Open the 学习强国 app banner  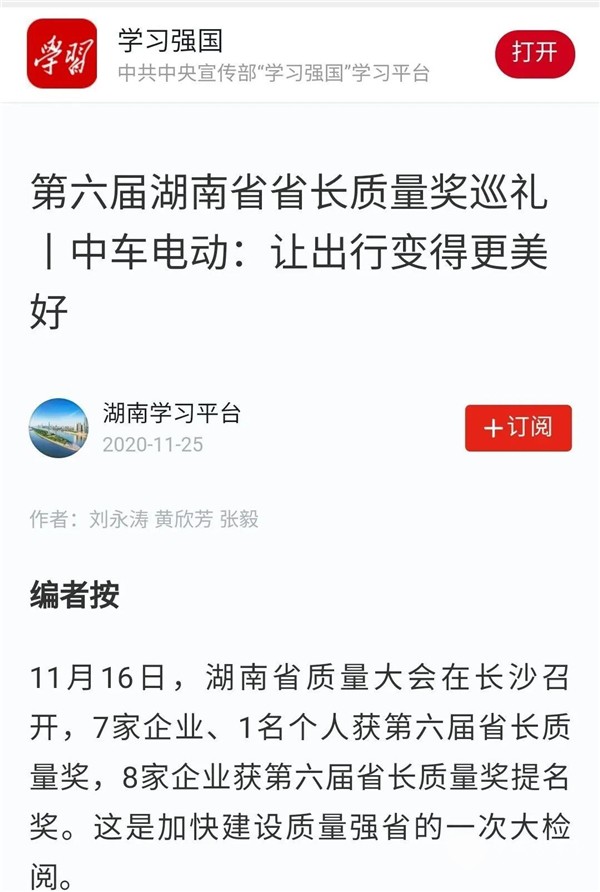pos(250,54)
